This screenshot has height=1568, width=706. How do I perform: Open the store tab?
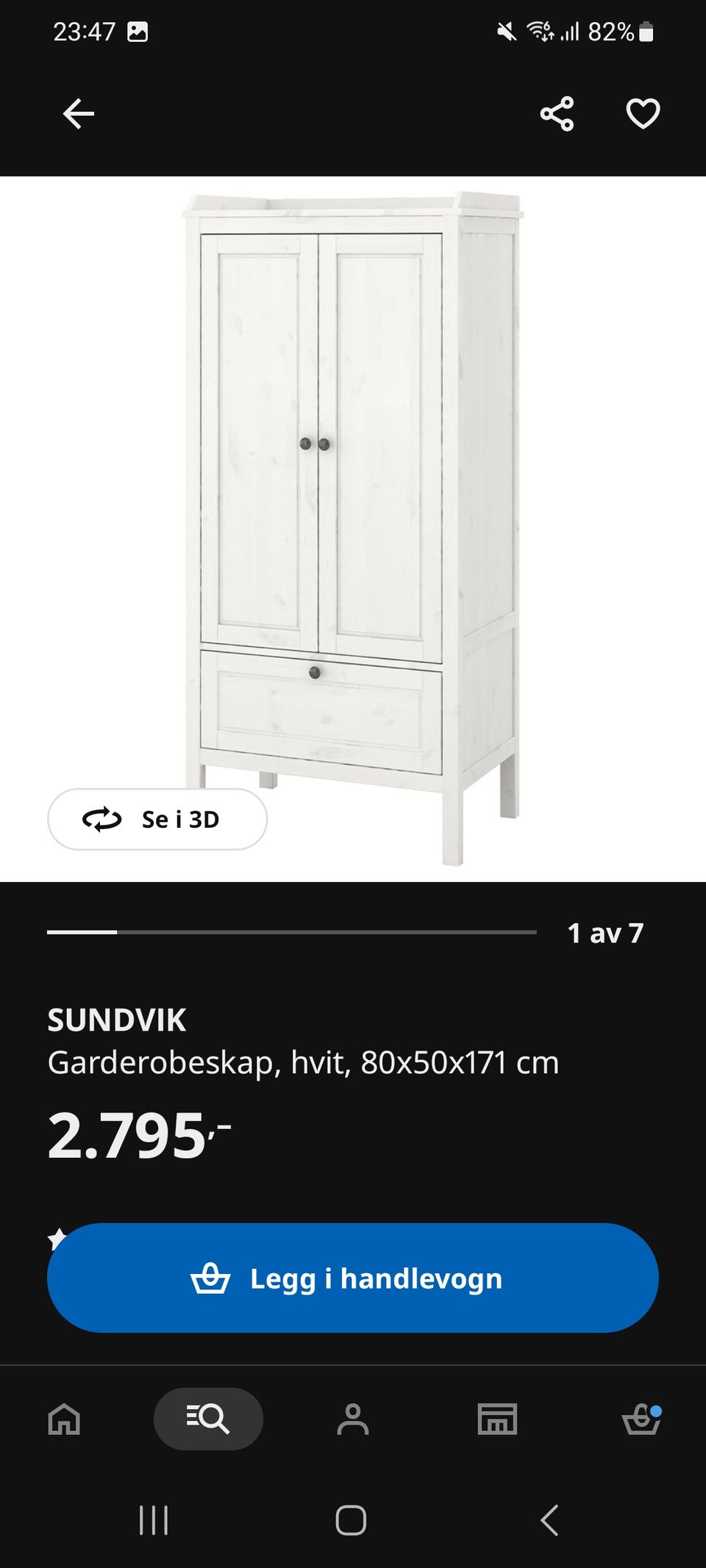pos(497,1419)
